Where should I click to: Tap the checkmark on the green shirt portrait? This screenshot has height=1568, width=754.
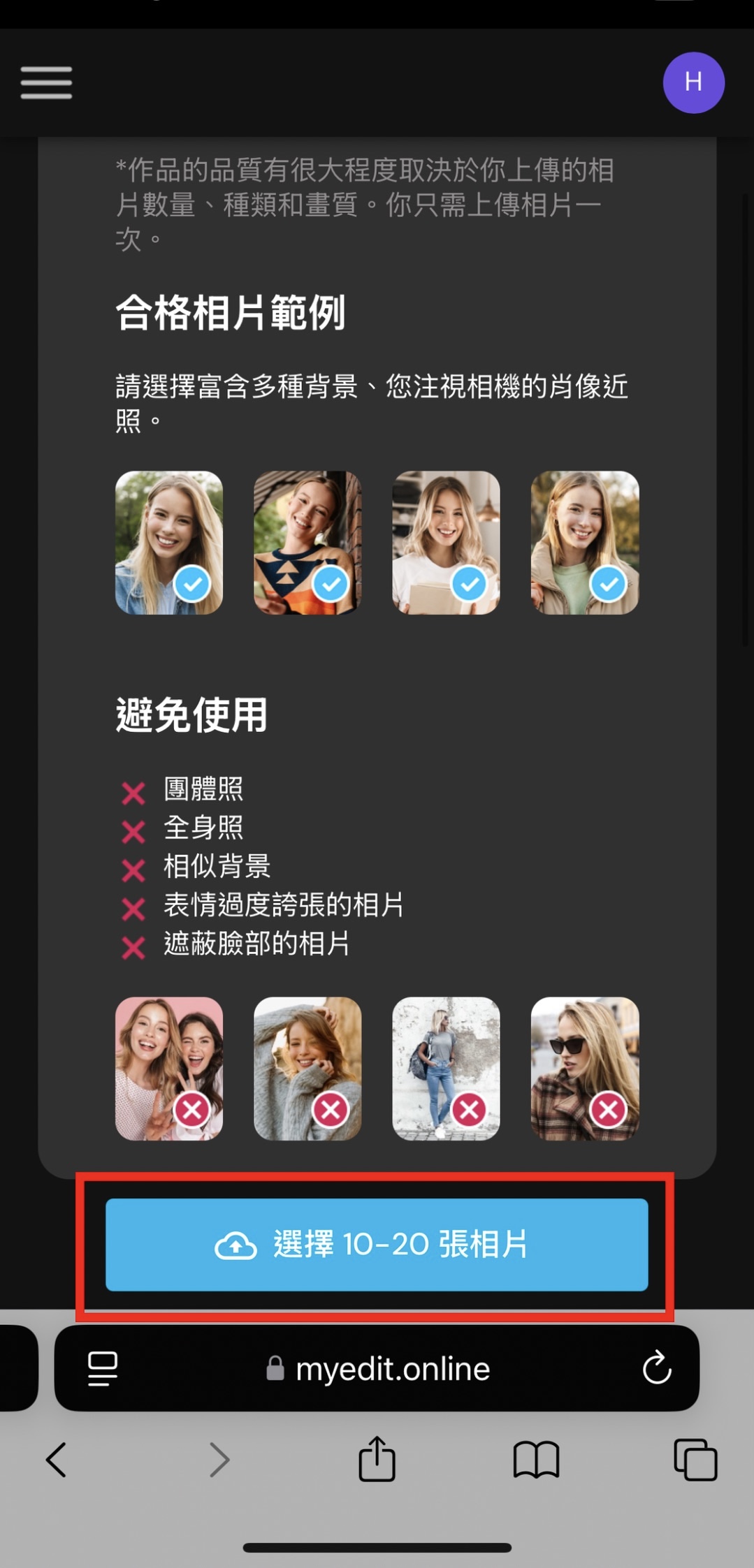pyautogui.click(x=607, y=585)
